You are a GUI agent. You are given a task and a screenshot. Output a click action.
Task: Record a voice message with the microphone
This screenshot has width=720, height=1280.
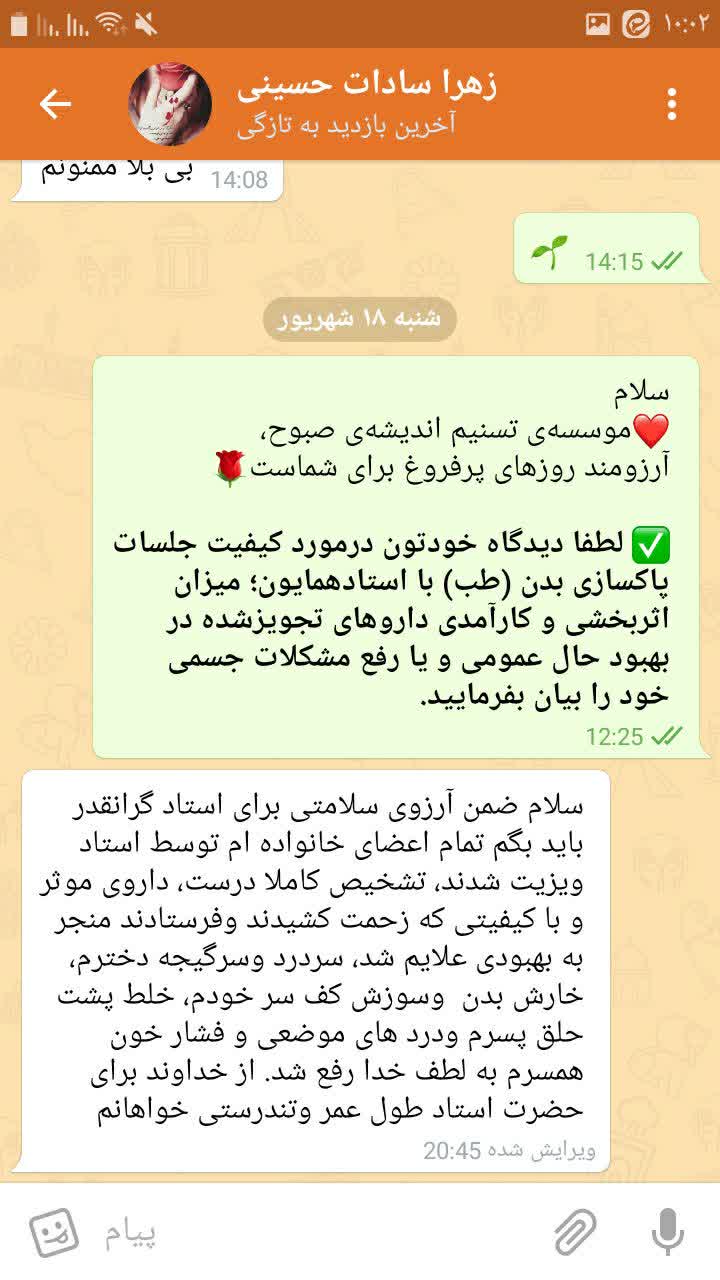point(668,1234)
